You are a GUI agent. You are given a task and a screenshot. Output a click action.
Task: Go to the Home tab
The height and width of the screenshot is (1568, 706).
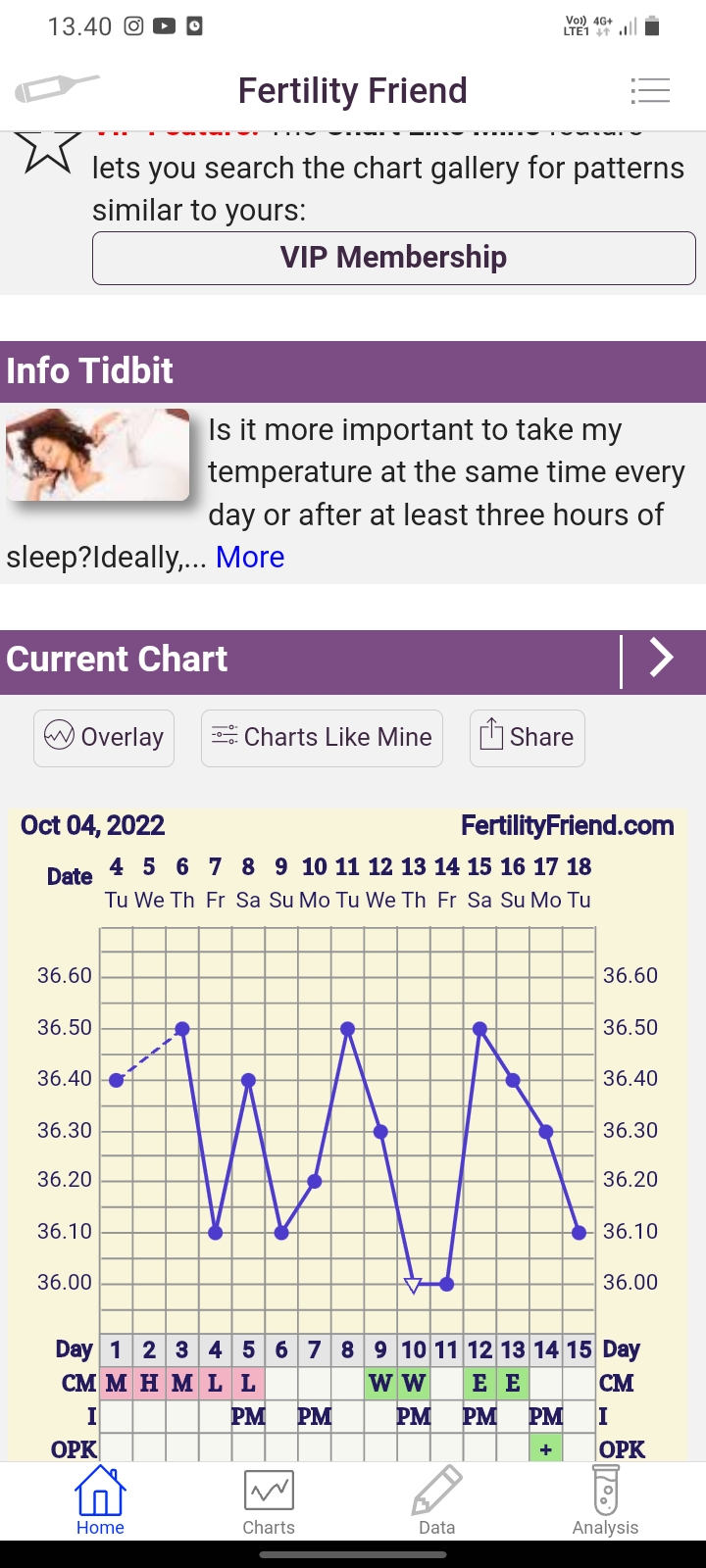coord(100,1500)
